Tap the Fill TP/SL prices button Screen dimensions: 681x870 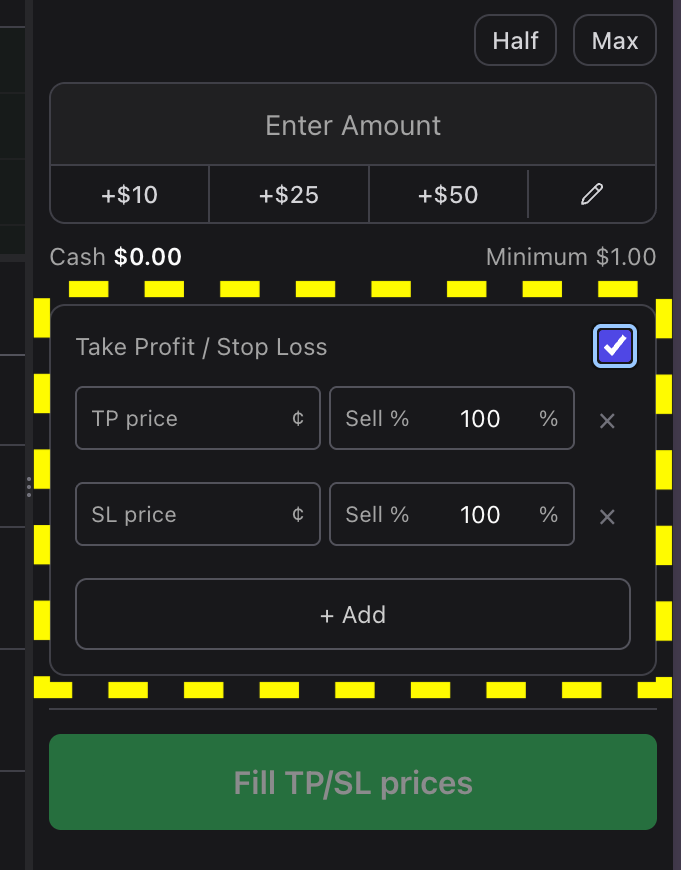click(353, 782)
